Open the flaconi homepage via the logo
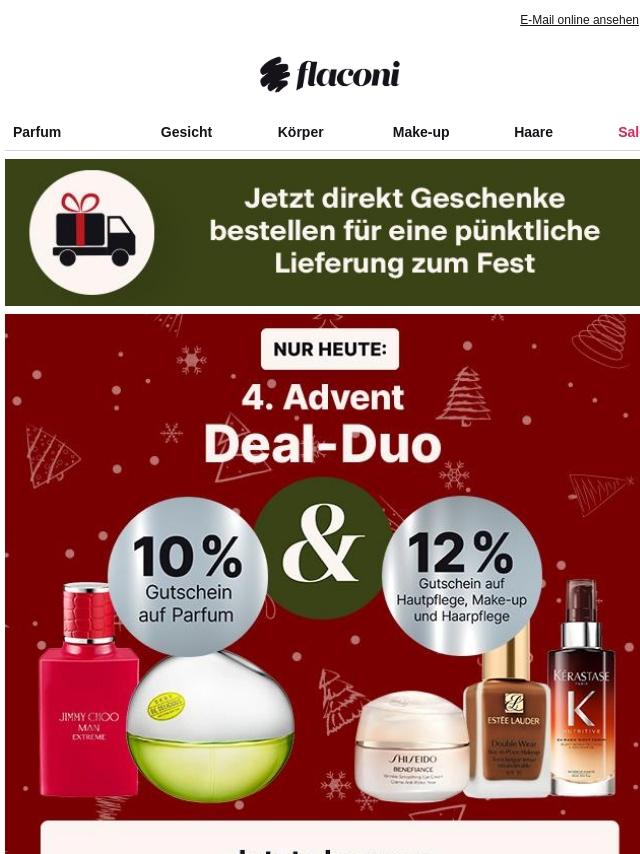The width and height of the screenshot is (640, 854). (329, 75)
